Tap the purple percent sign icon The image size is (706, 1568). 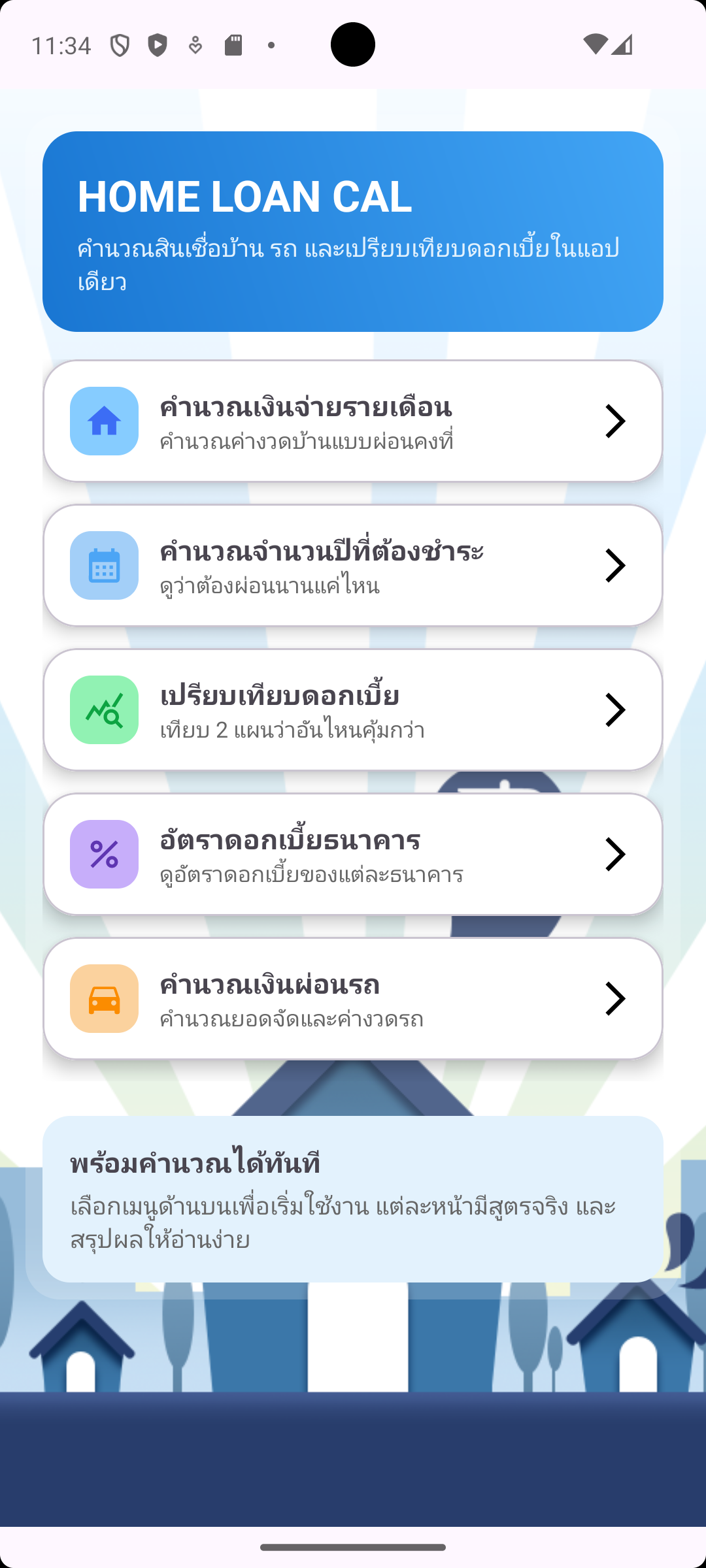tap(104, 854)
